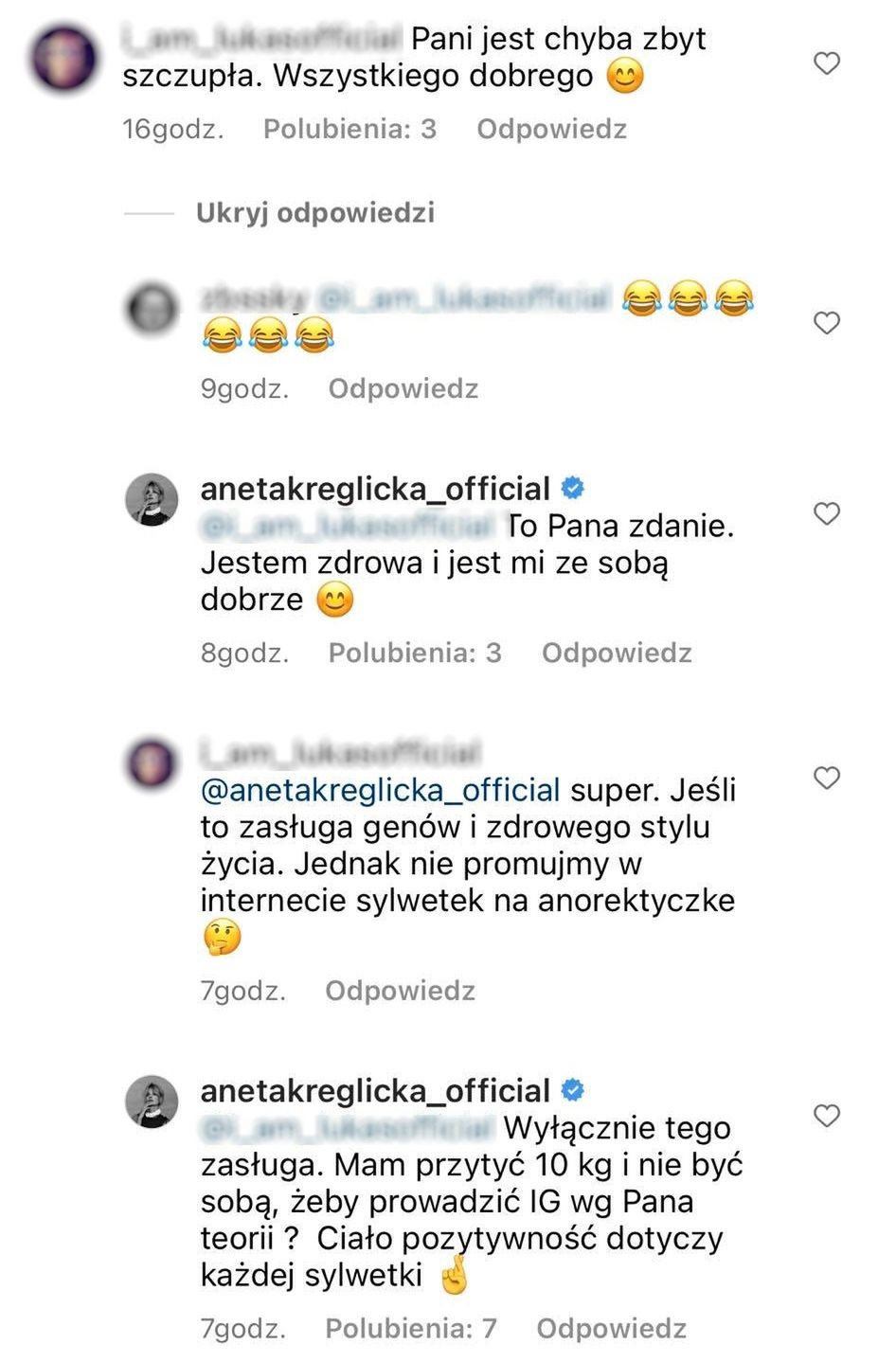View the 7 likes on Aneta's last comment
Image resolution: width=896 pixels, height=1362 pixels.
pos(411,1328)
